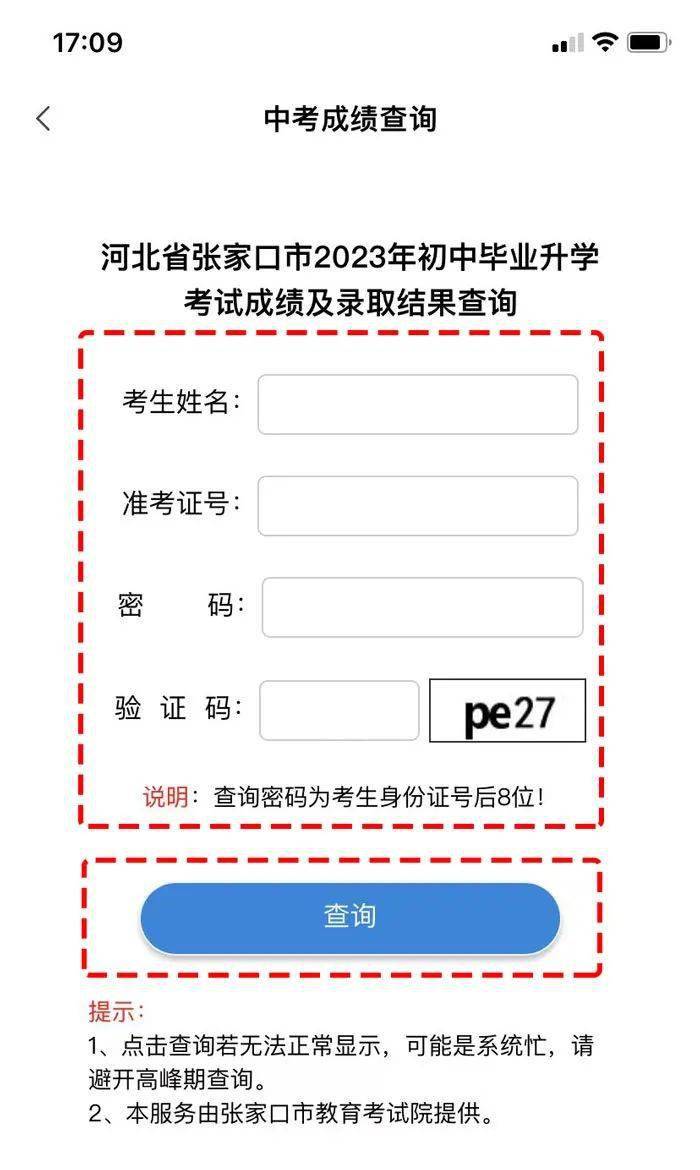The height and width of the screenshot is (1170, 700).
Task: Submit with the blue 查询 button
Action: pos(350,917)
